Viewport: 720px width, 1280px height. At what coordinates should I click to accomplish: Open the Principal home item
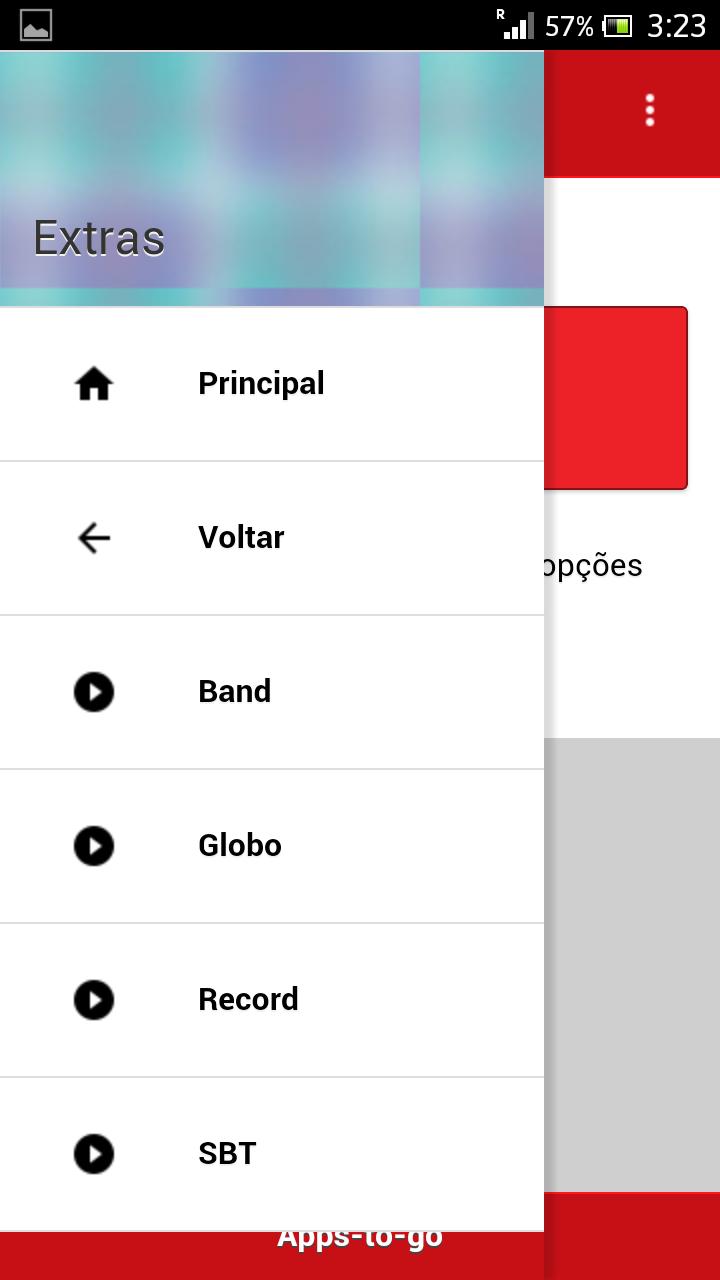pyautogui.click(x=260, y=384)
